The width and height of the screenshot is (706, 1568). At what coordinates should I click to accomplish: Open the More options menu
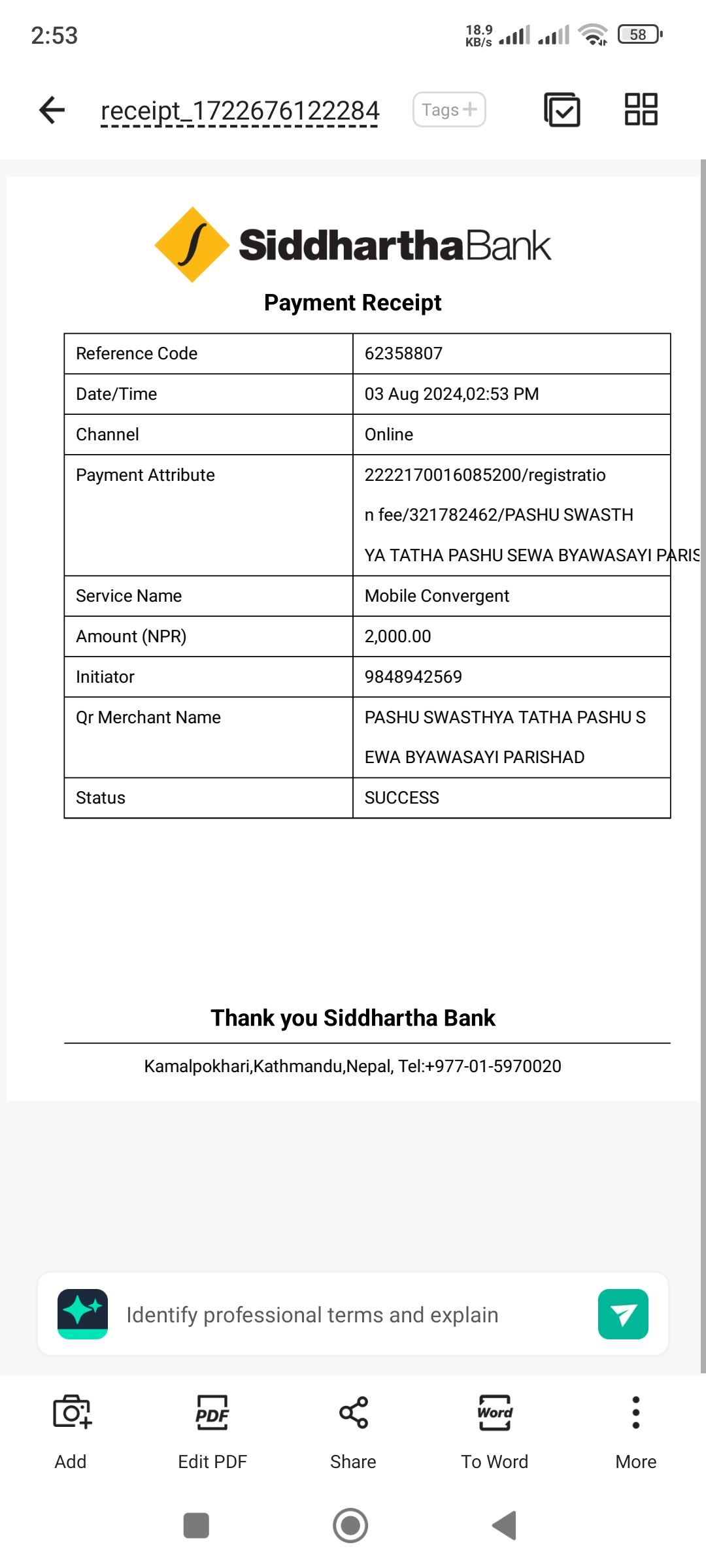coord(636,1432)
